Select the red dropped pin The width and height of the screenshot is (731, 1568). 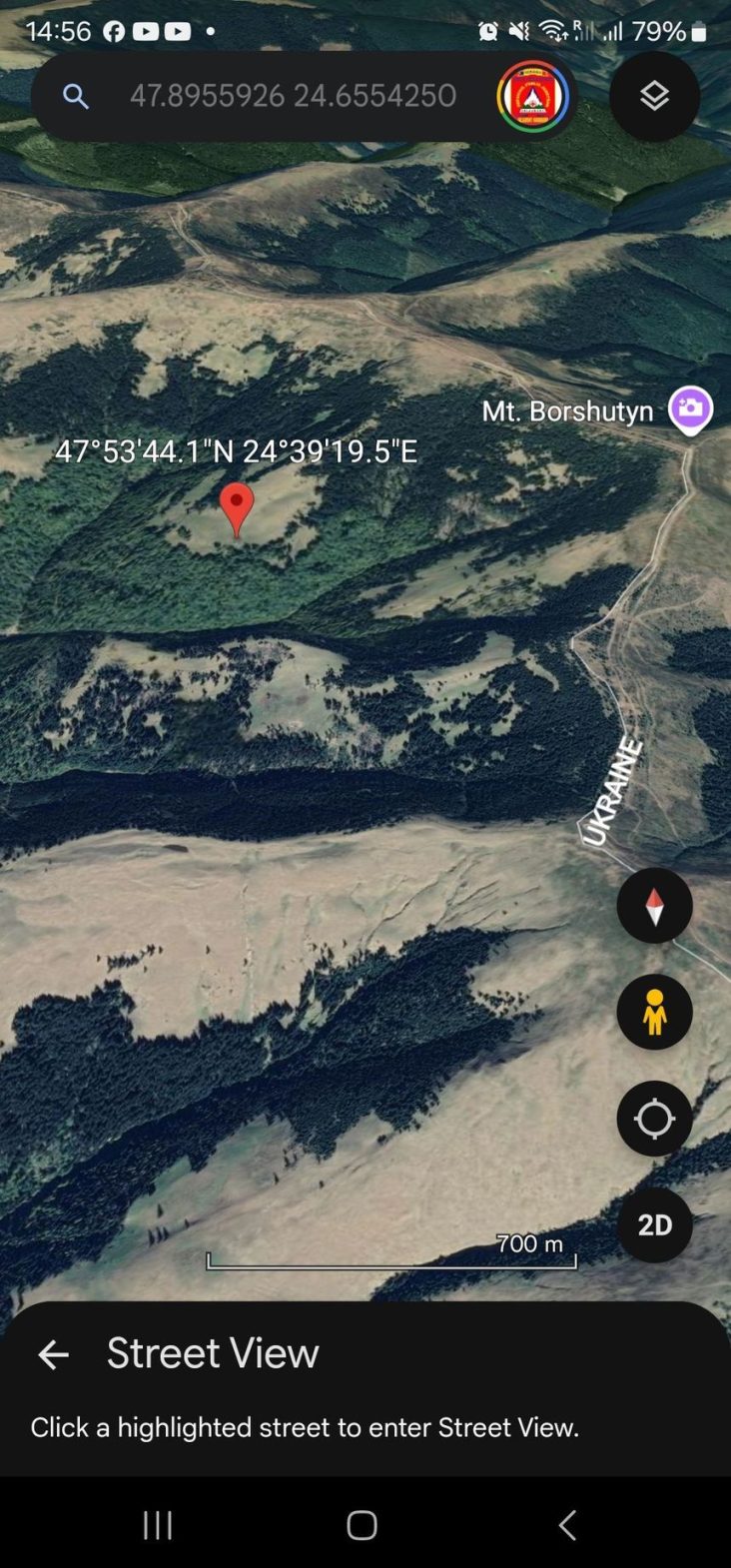point(237,507)
